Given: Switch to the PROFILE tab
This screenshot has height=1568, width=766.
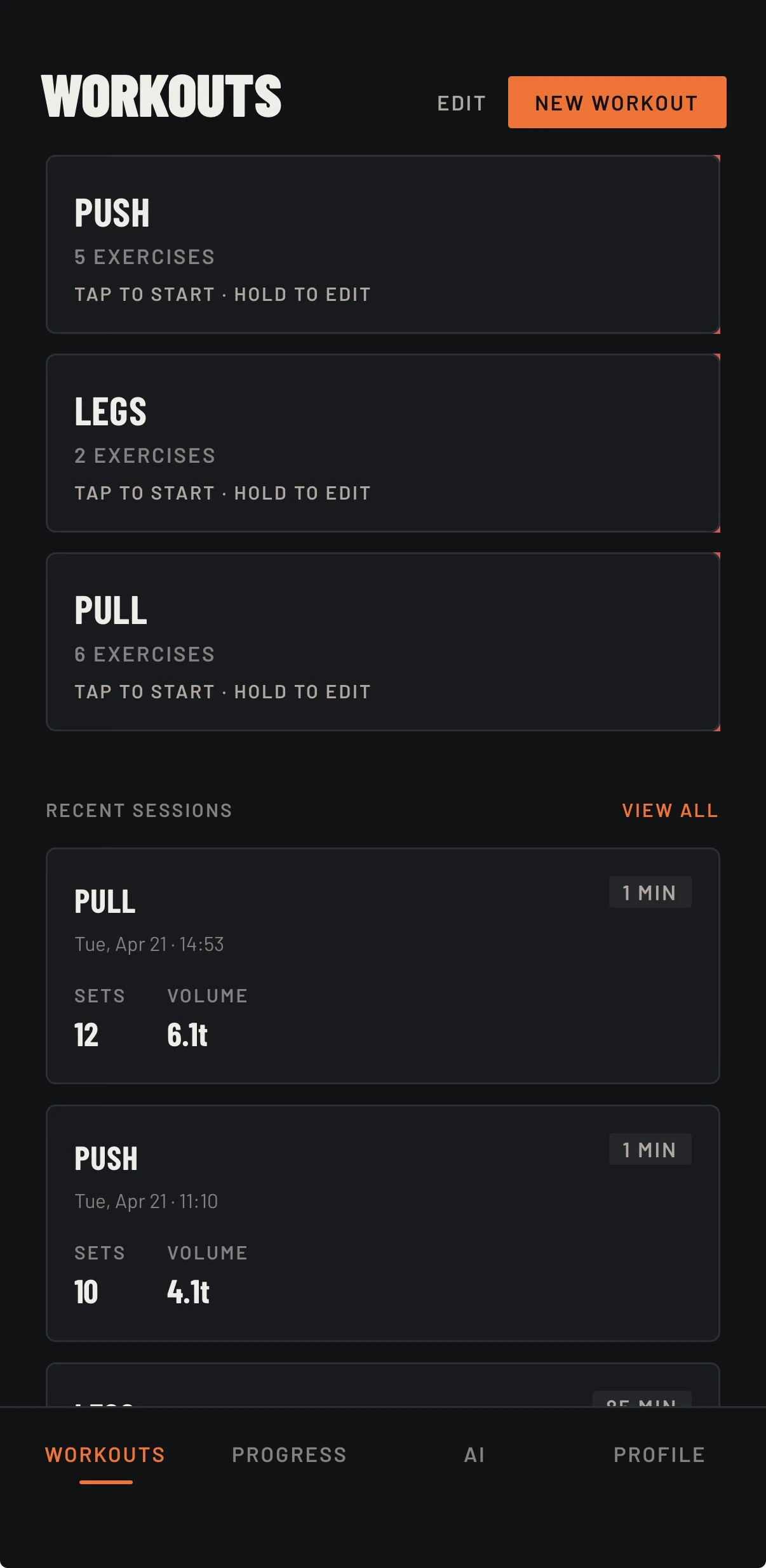Looking at the screenshot, I should point(659,1454).
